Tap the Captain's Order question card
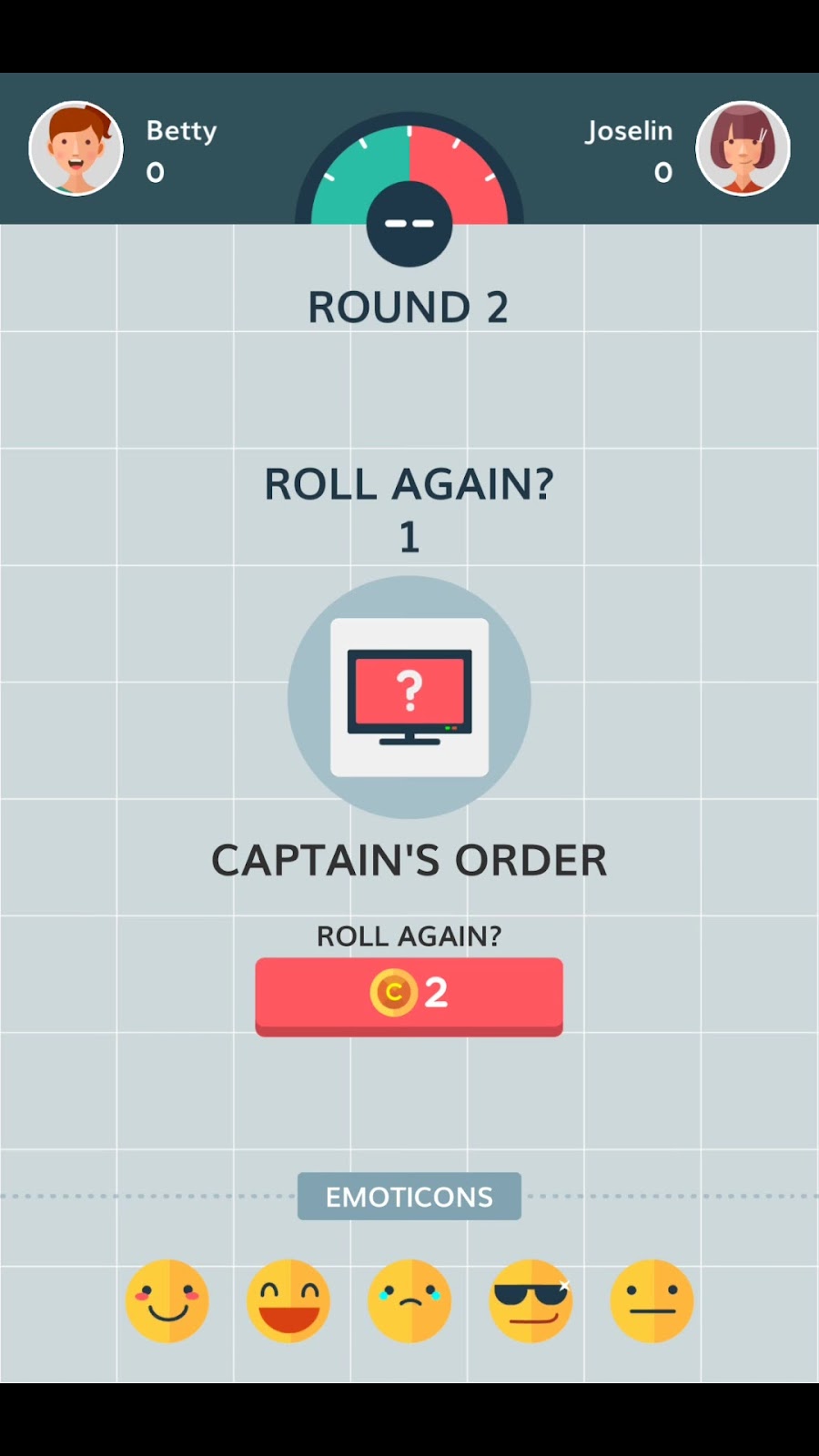The height and width of the screenshot is (1456, 819). tap(409, 697)
